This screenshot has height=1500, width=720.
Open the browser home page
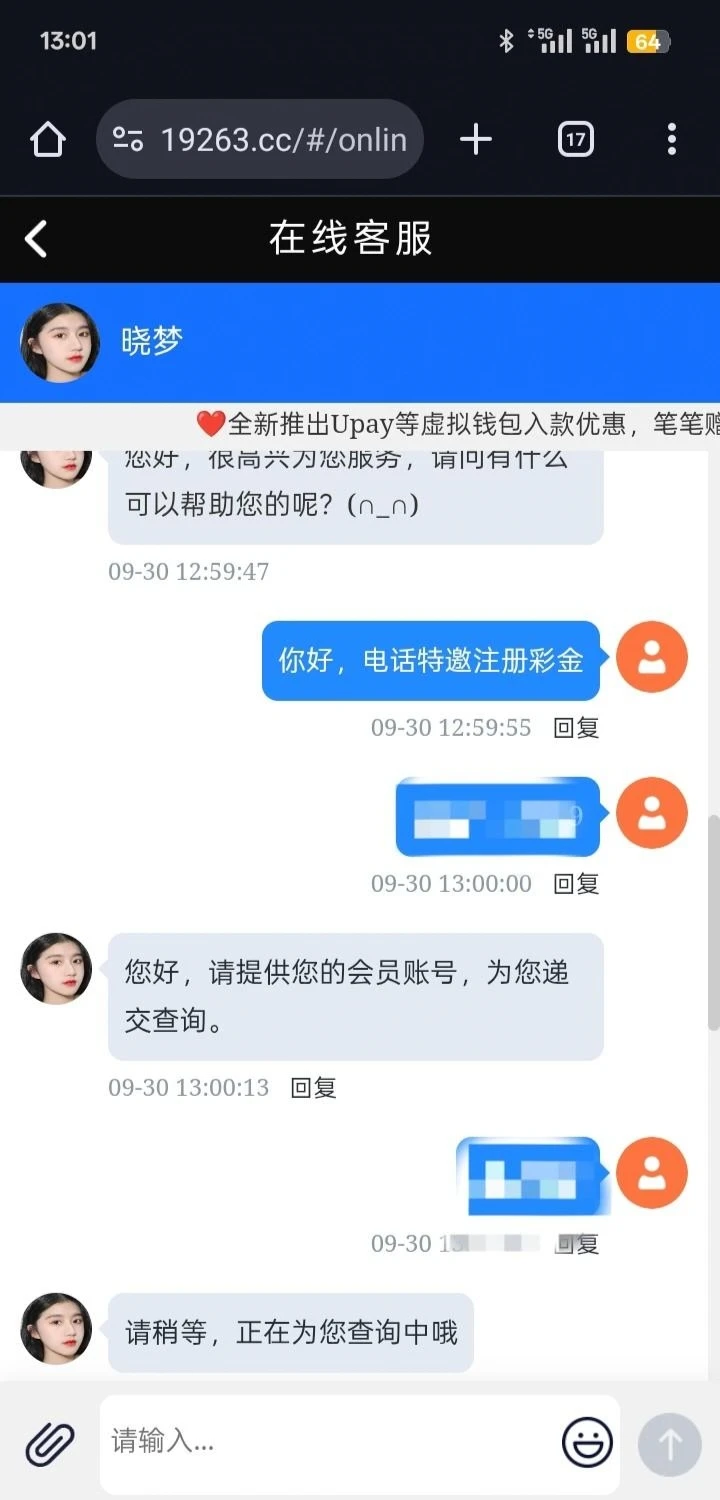47,139
